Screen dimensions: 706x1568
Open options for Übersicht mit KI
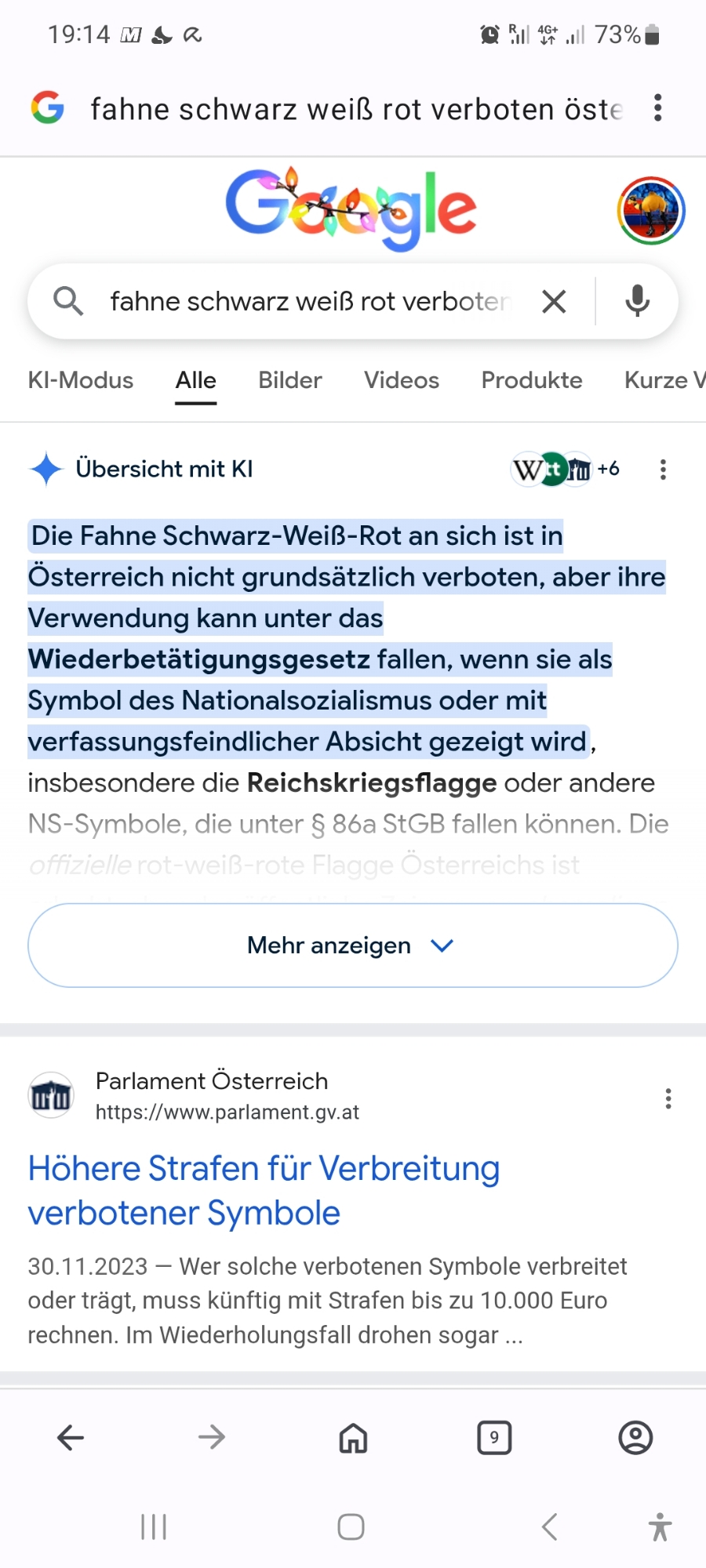[663, 469]
